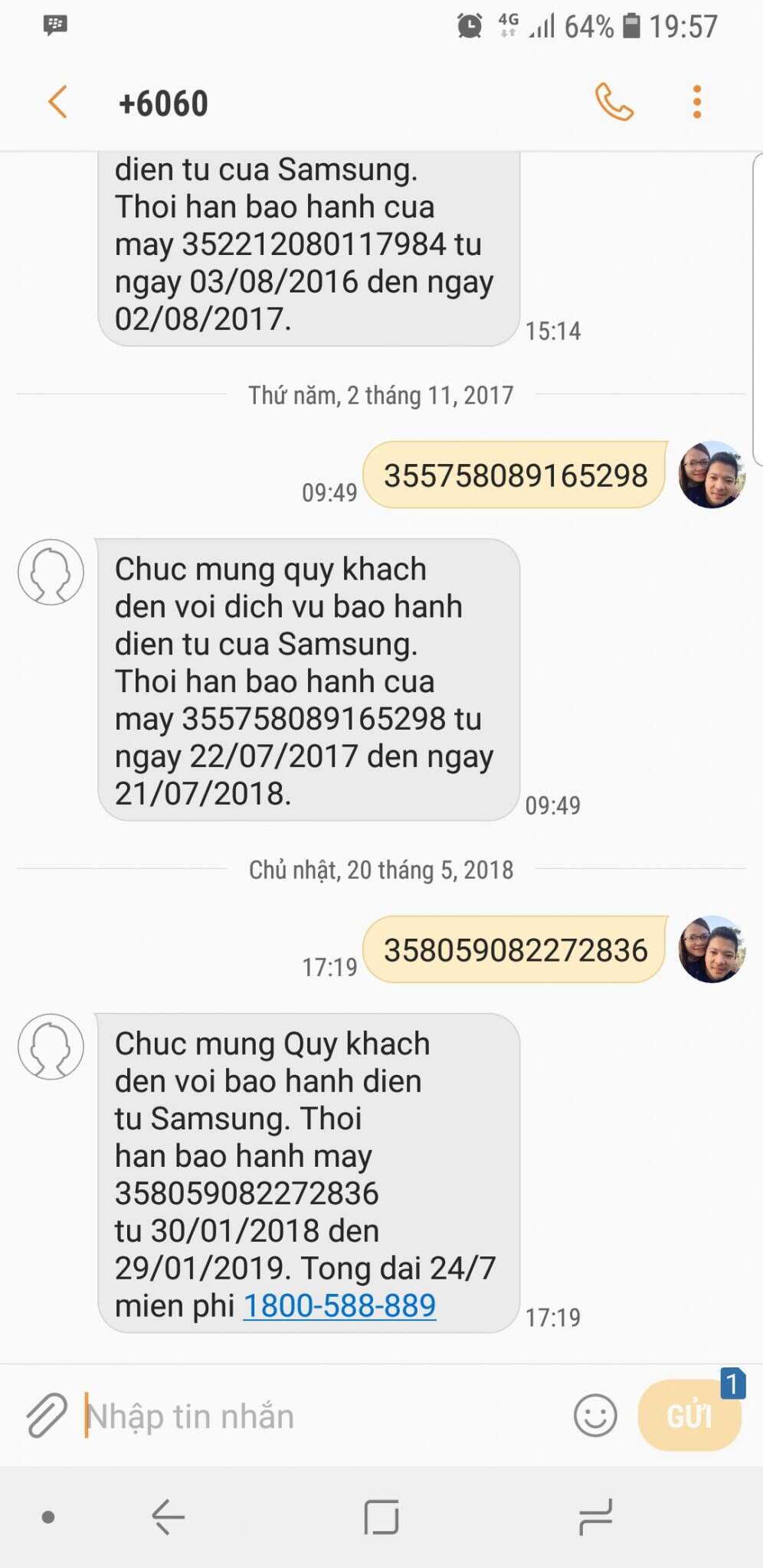Go back from the +6060 conversation

pos(58,103)
